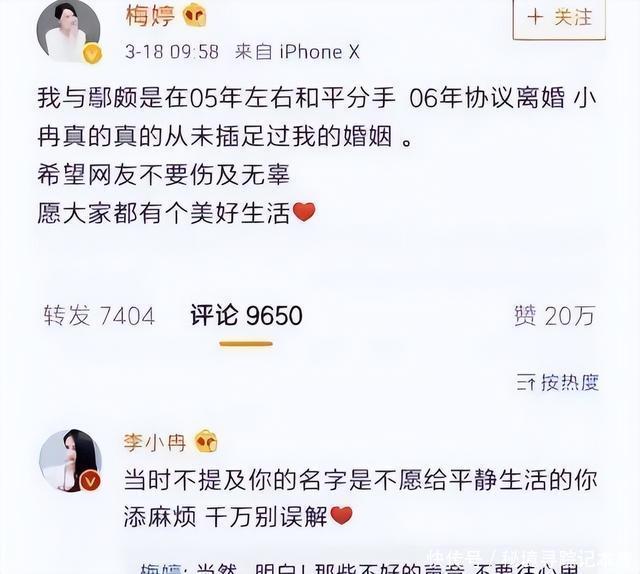Image resolution: width=640 pixels, height=574 pixels.
Task: Open 李小冉's avatar in the comments
Action: [70, 462]
